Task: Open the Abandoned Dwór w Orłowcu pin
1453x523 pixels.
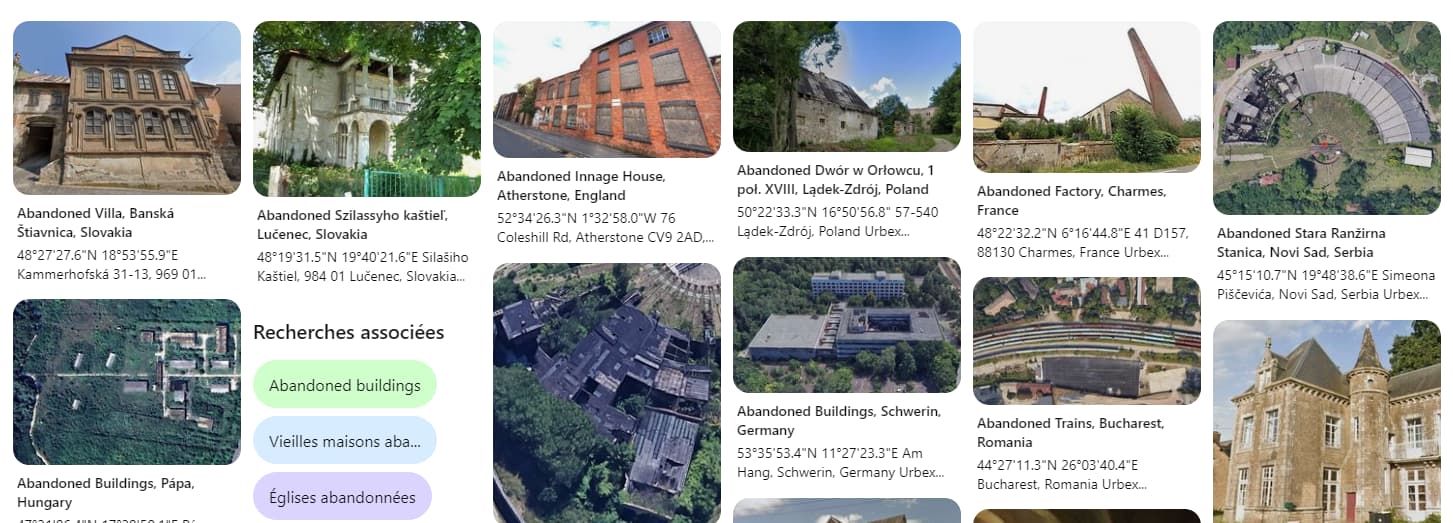Action: (x=846, y=86)
